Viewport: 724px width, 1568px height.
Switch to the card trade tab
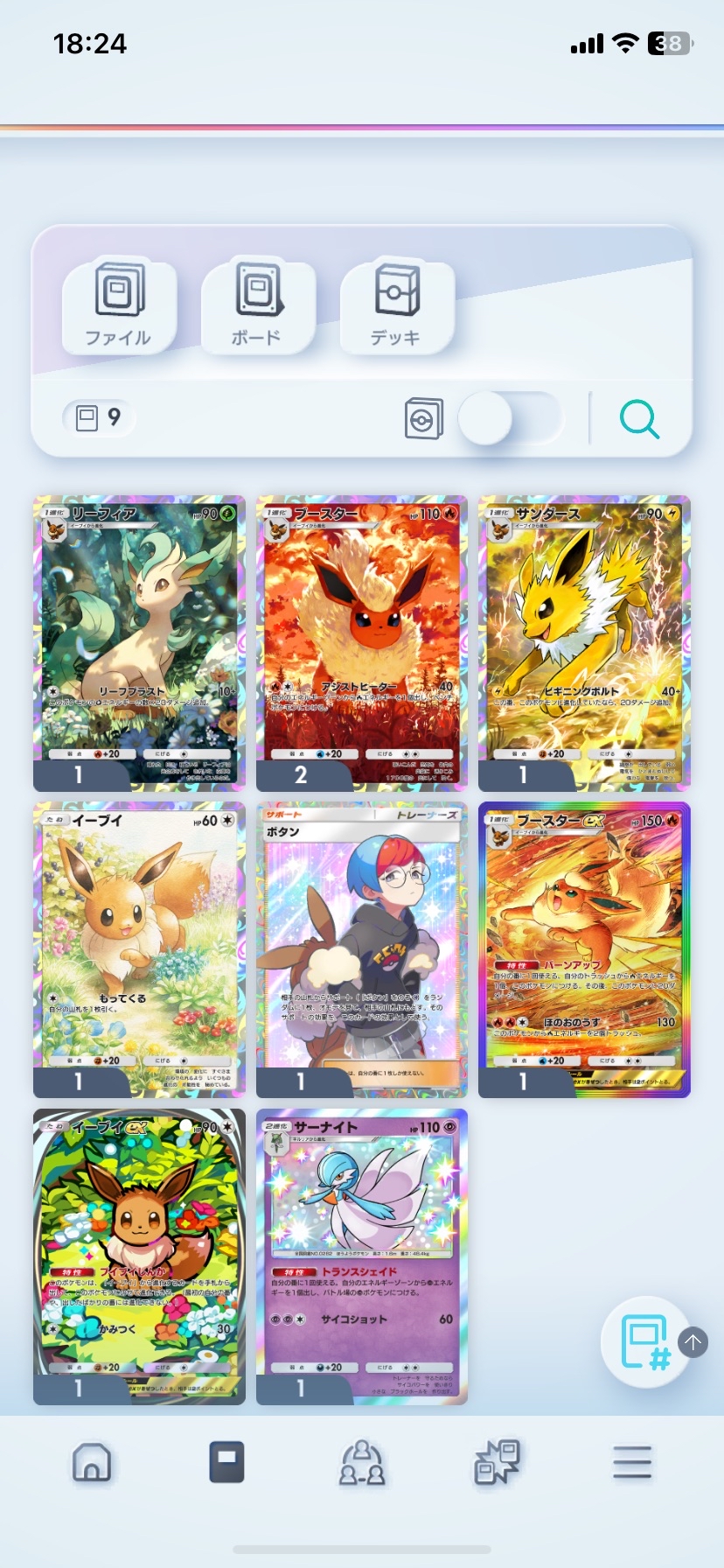[497, 1462]
